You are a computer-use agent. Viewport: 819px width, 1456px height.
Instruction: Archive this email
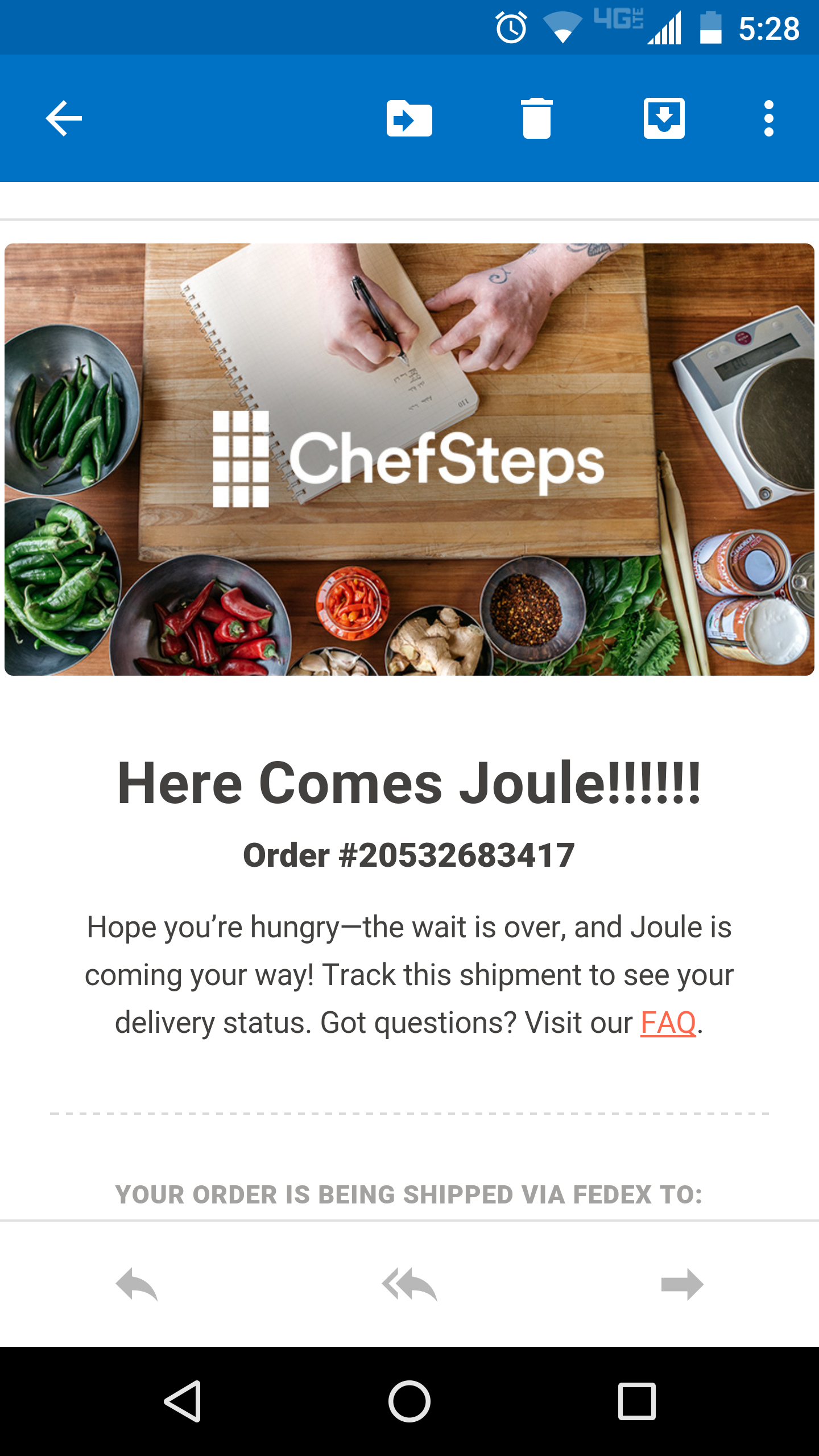click(x=664, y=118)
